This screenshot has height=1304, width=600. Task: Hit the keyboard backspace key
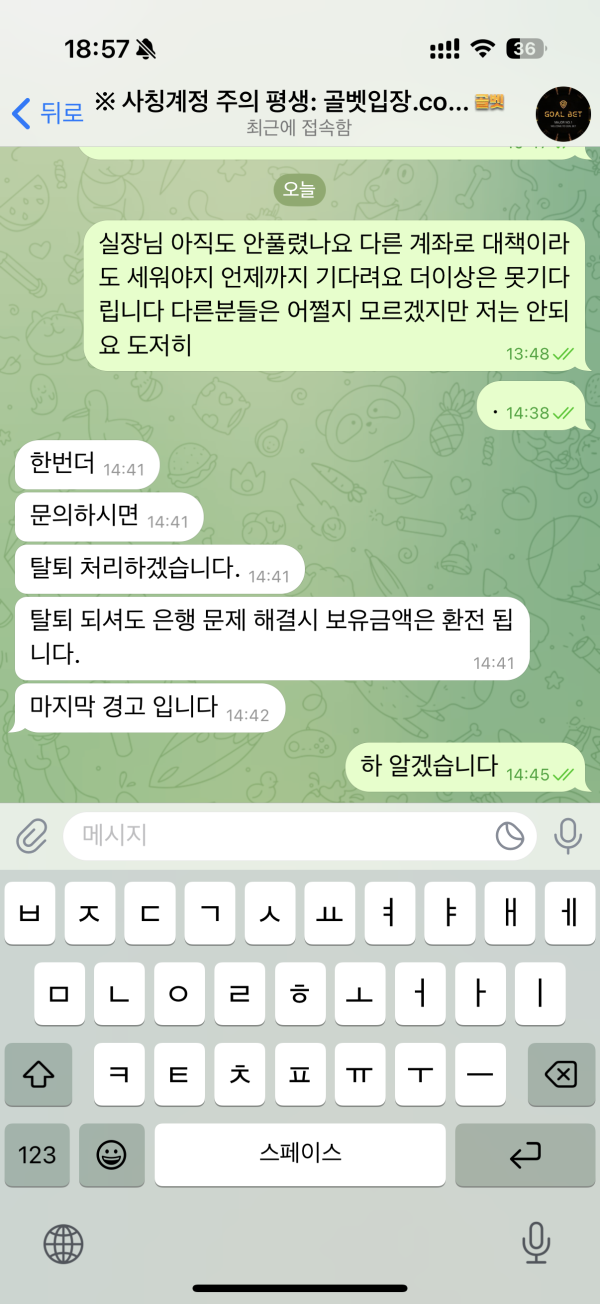tap(561, 1075)
